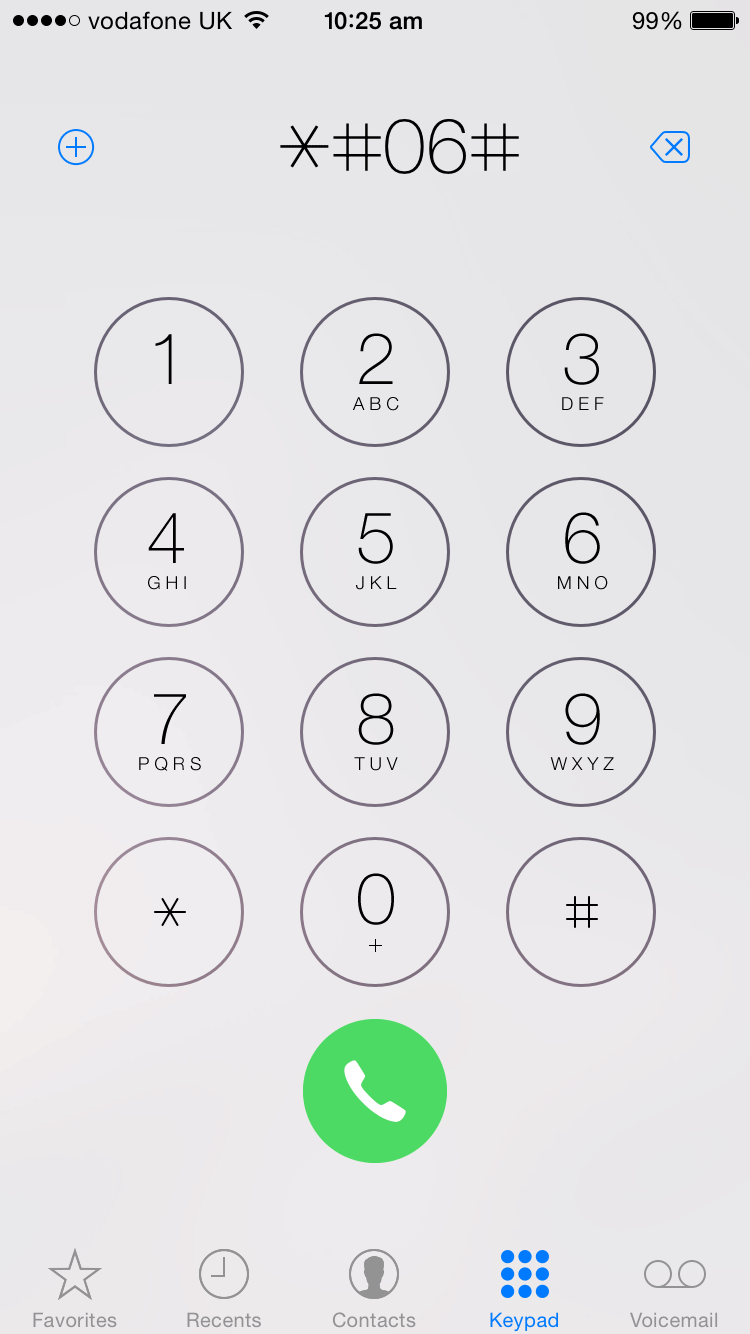Enter the digit 3 DEF
Image resolution: width=750 pixels, height=1334 pixels.
click(x=581, y=372)
